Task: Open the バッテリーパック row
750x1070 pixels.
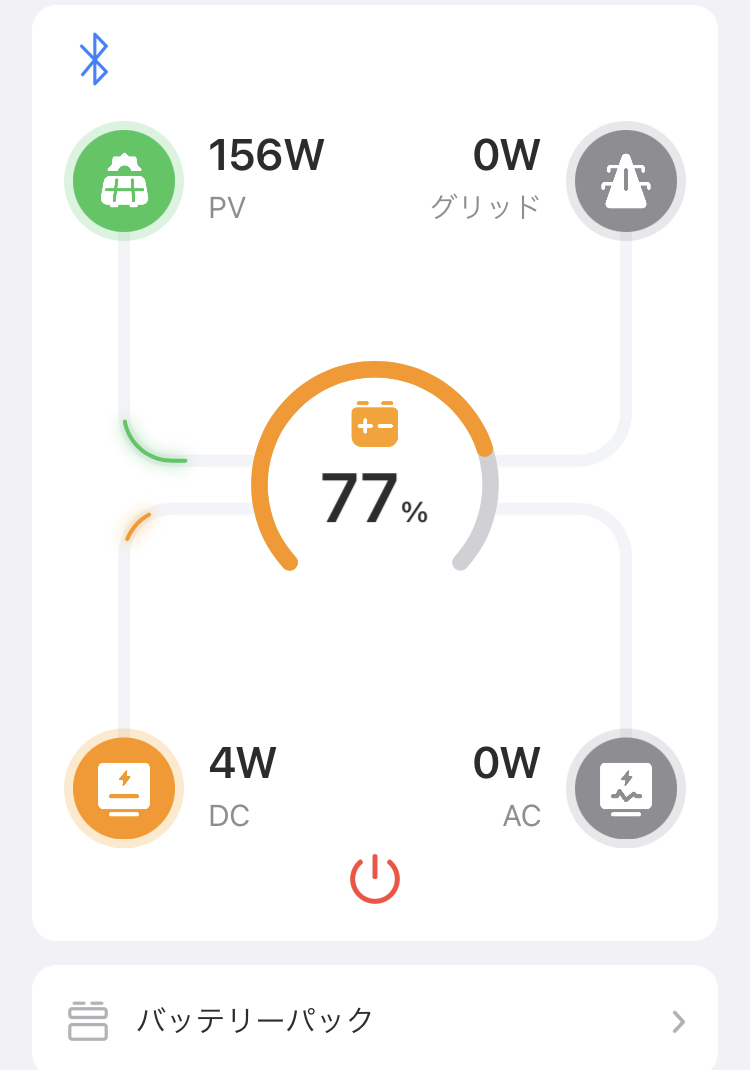Action: click(x=375, y=1021)
